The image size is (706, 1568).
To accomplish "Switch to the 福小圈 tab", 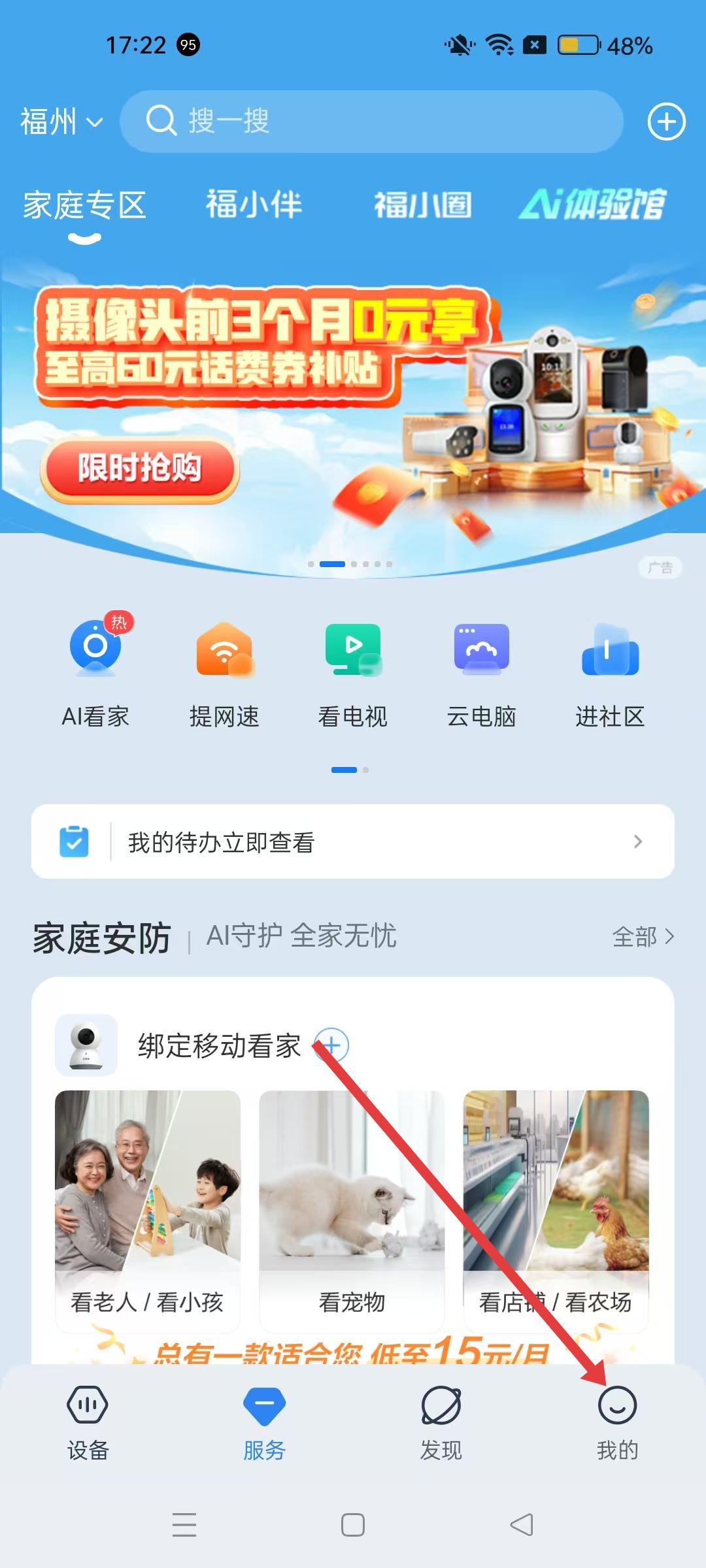I will click(422, 204).
